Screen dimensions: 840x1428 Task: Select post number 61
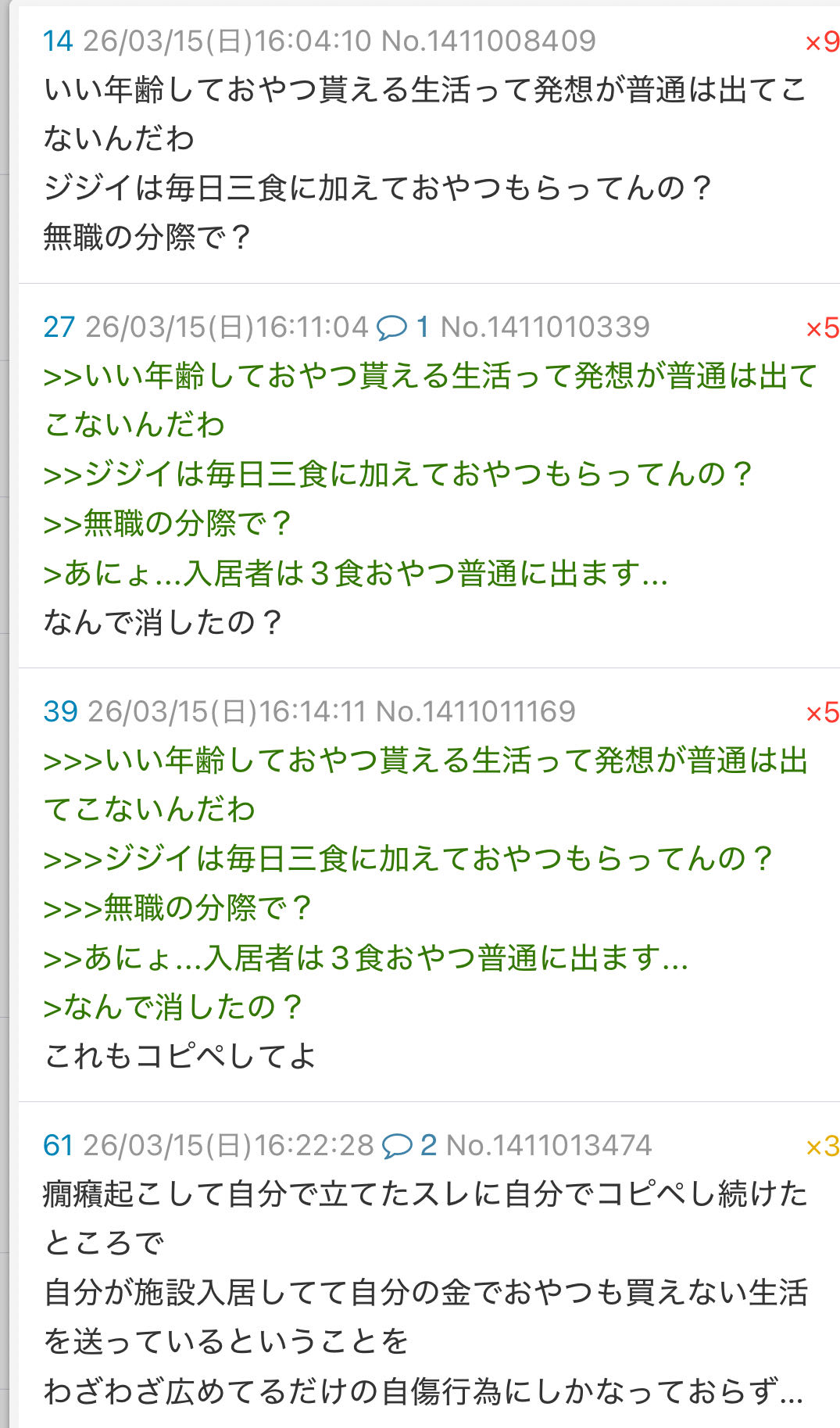(x=58, y=1145)
